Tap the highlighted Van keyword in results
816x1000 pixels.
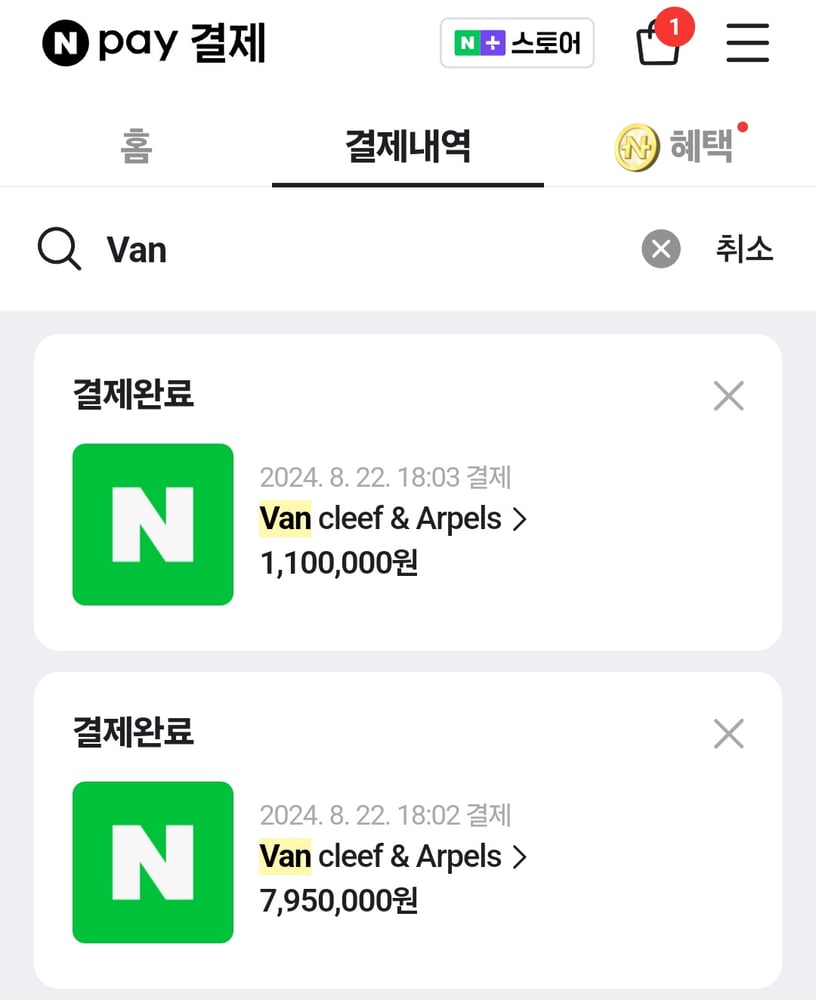point(284,519)
